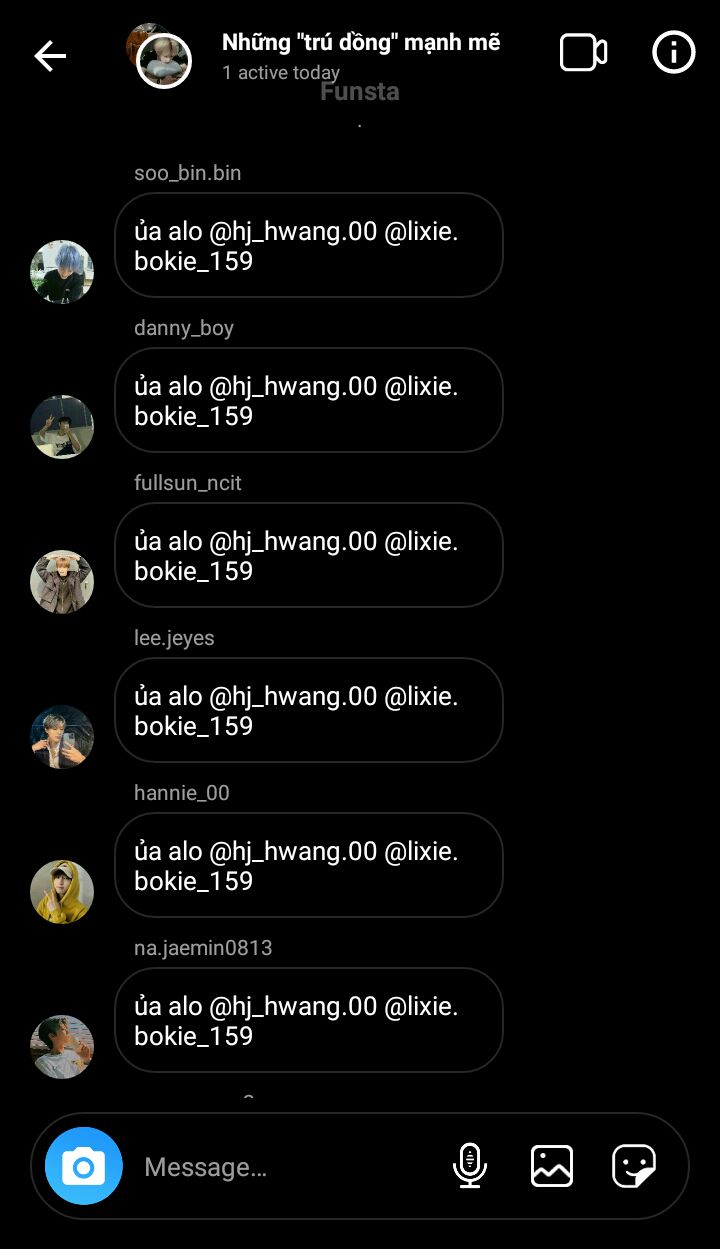720x1249 pixels.
Task: View soo_bin.bin's profile picture
Action: tap(62, 272)
